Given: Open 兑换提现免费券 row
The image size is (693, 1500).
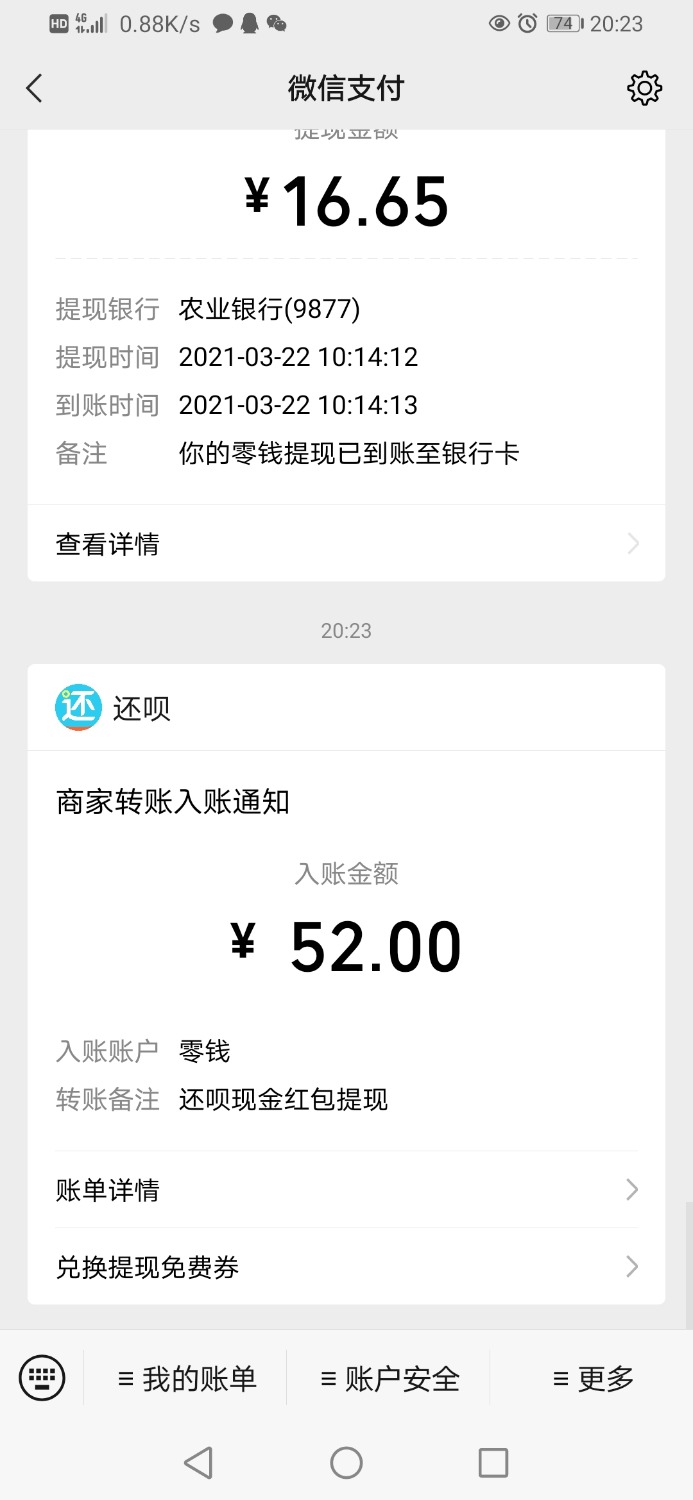Looking at the screenshot, I should pos(346,1267).
